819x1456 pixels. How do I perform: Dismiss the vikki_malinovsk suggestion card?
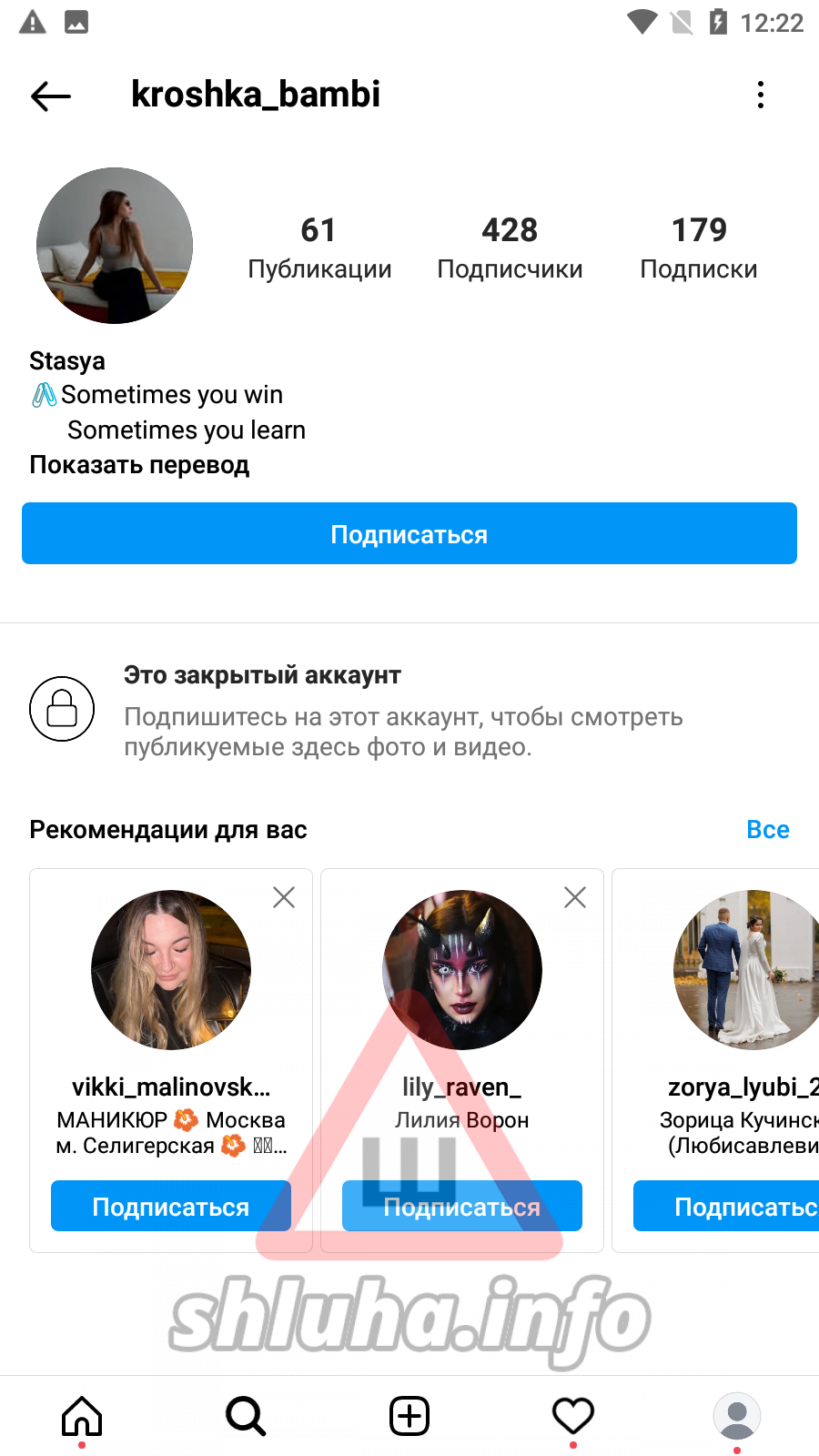pyautogui.click(x=284, y=898)
